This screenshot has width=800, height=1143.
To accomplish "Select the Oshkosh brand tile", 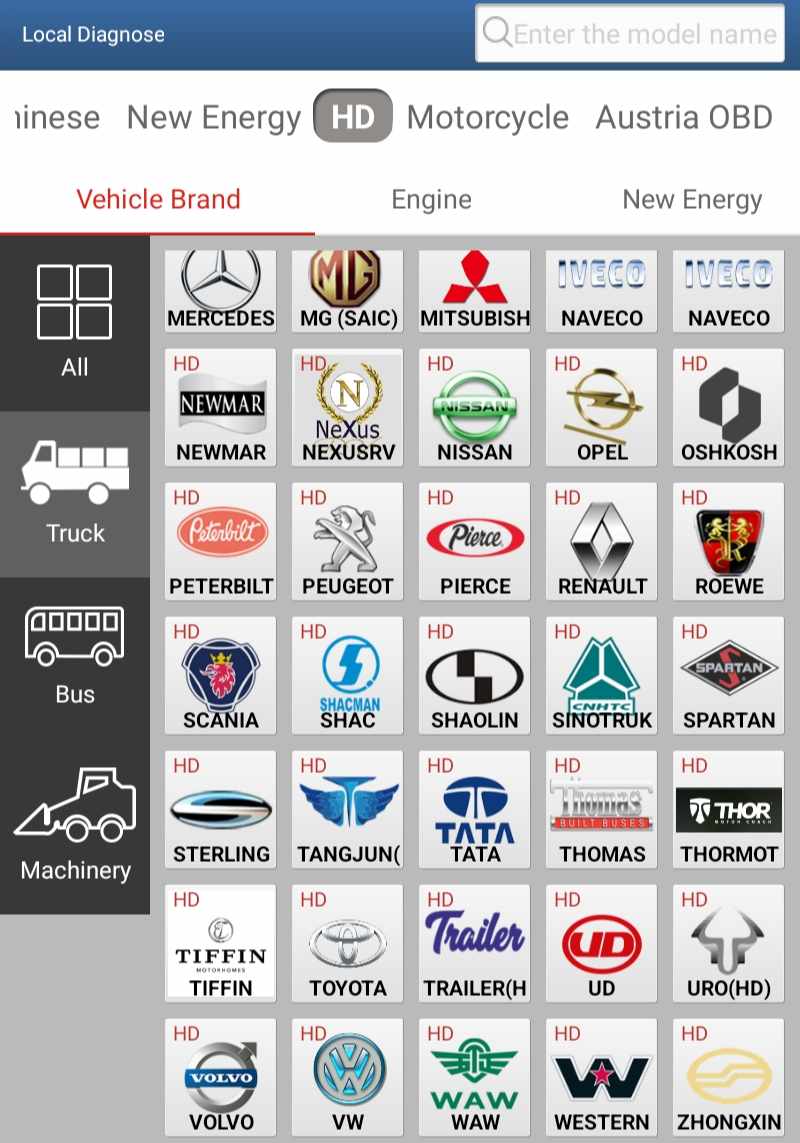I will click(729, 408).
